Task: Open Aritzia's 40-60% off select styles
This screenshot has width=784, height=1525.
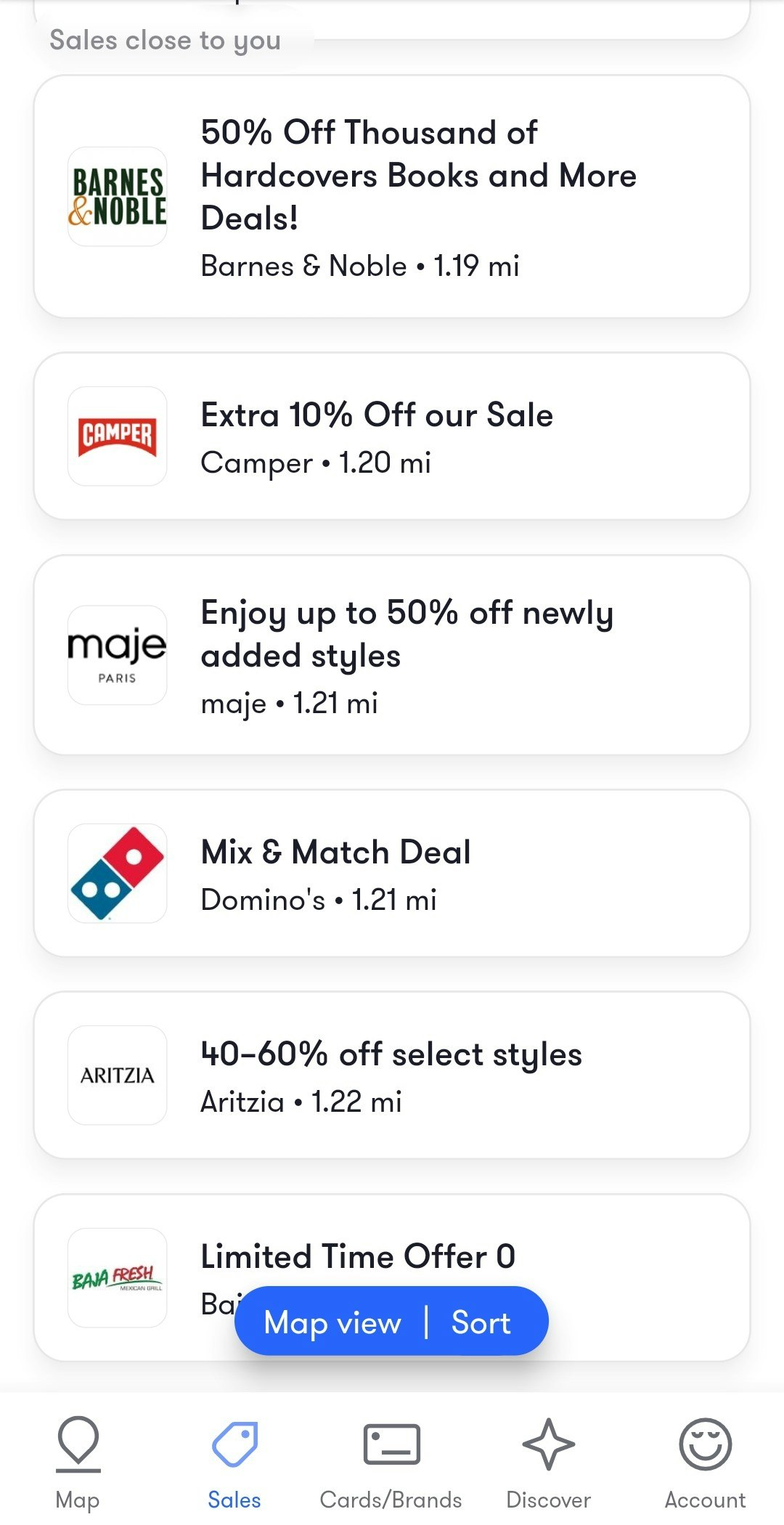Action: click(x=392, y=1075)
